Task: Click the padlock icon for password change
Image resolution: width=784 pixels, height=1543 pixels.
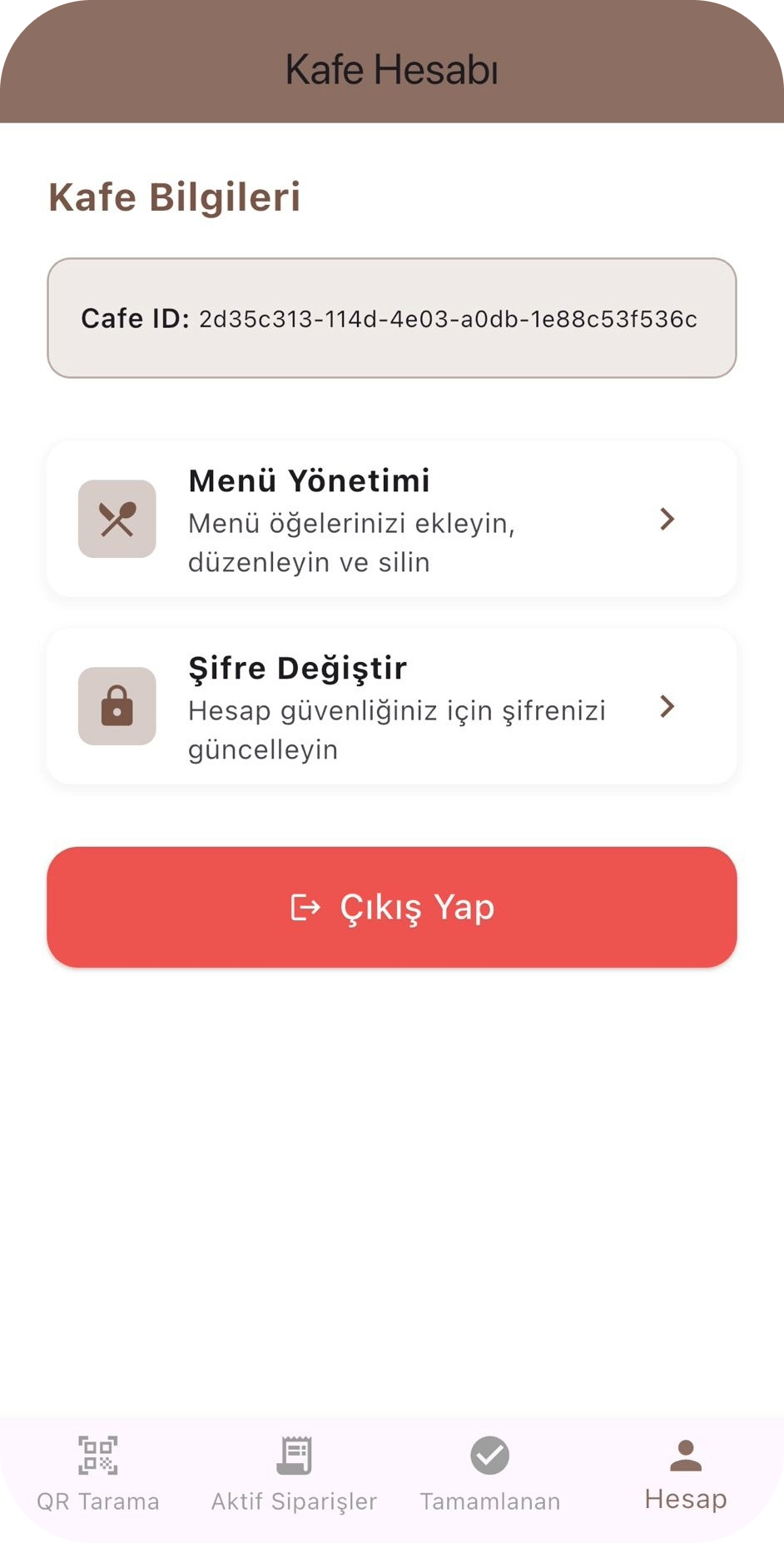Action: pyautogui.click(x=117, y=706)
